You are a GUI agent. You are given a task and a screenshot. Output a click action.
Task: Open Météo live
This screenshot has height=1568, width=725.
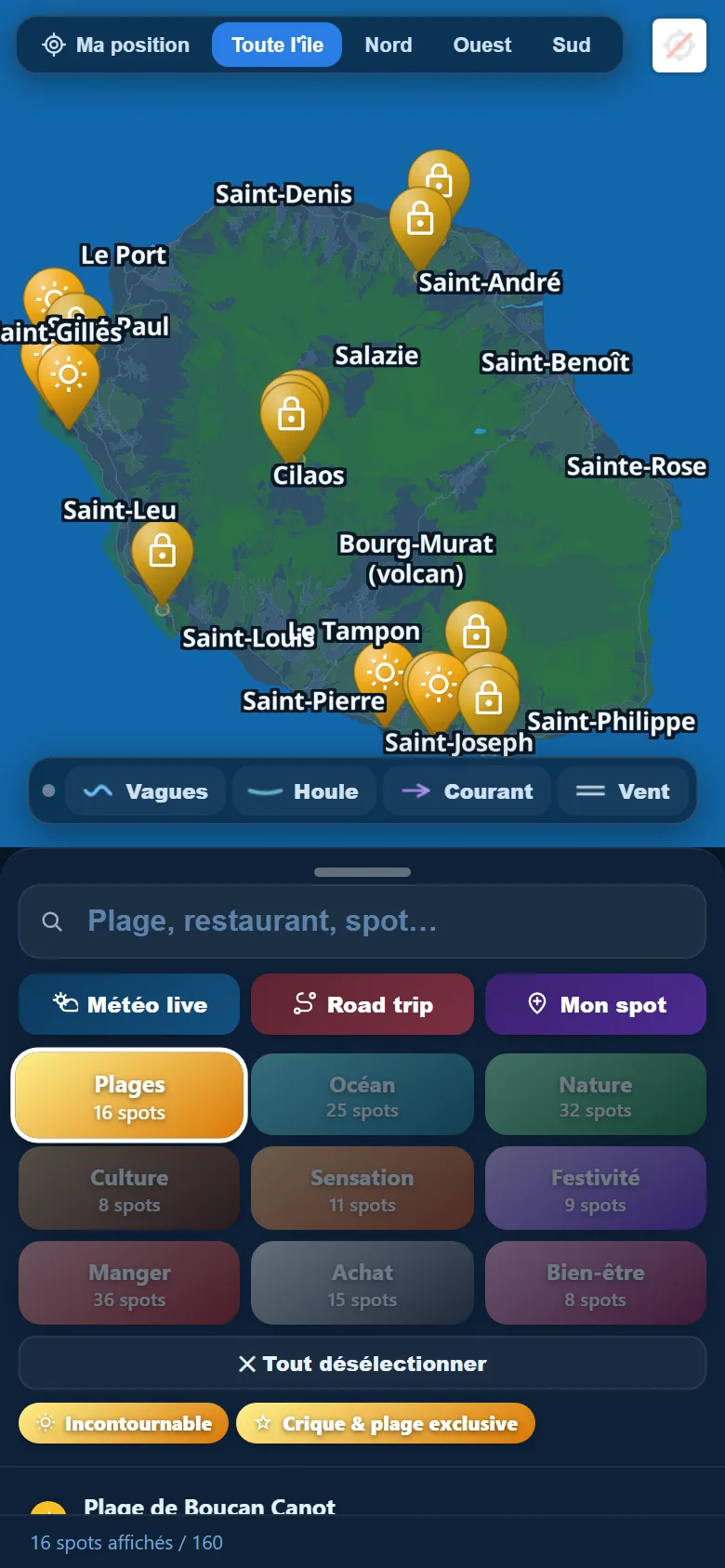coord(129,1004)
